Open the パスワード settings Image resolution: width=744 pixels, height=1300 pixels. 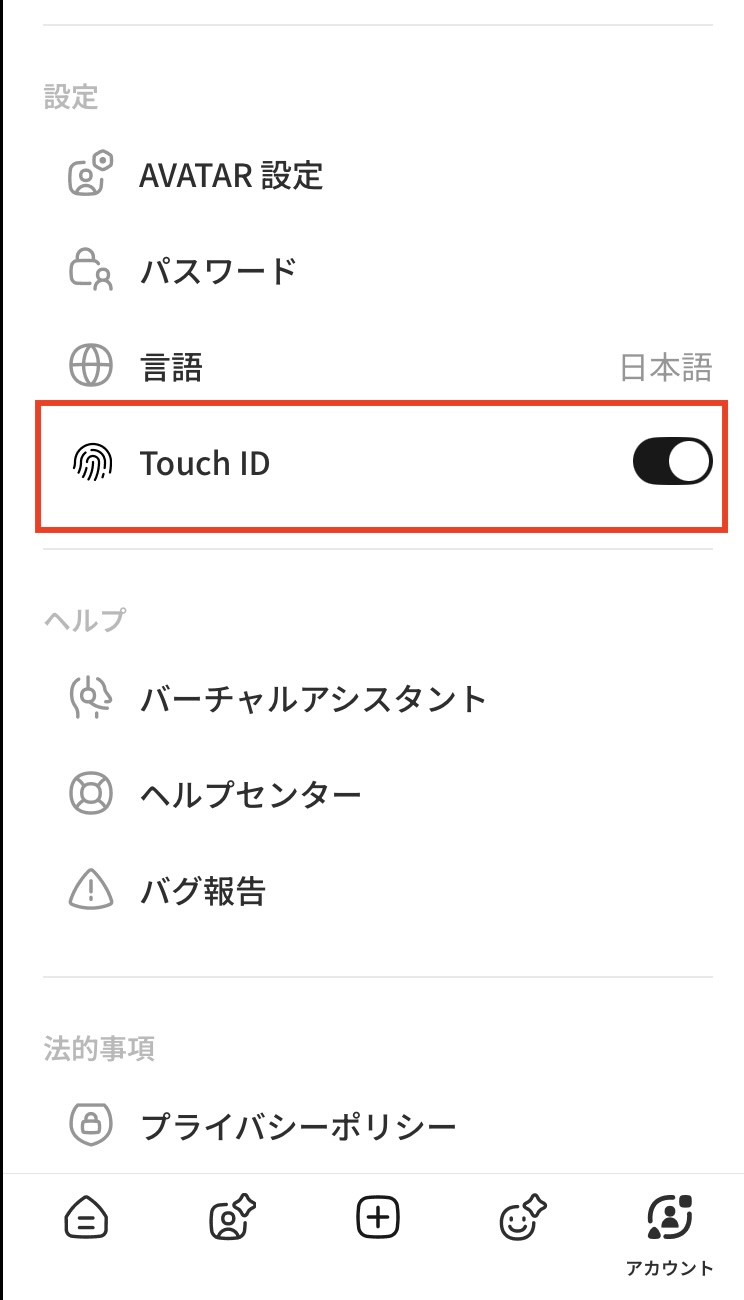[218, 271]
